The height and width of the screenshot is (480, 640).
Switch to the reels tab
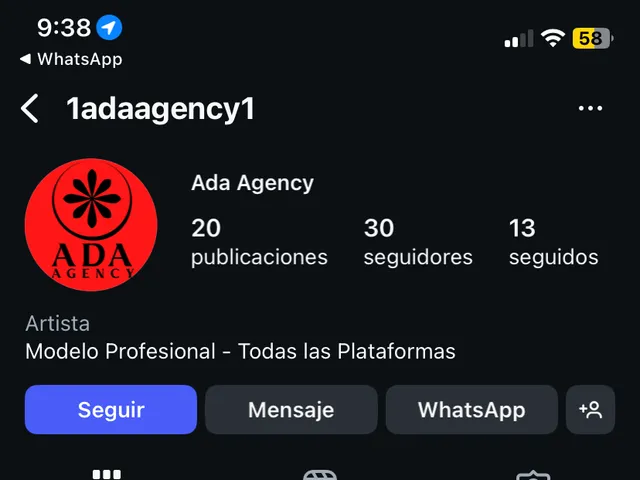tap(319, 475)
